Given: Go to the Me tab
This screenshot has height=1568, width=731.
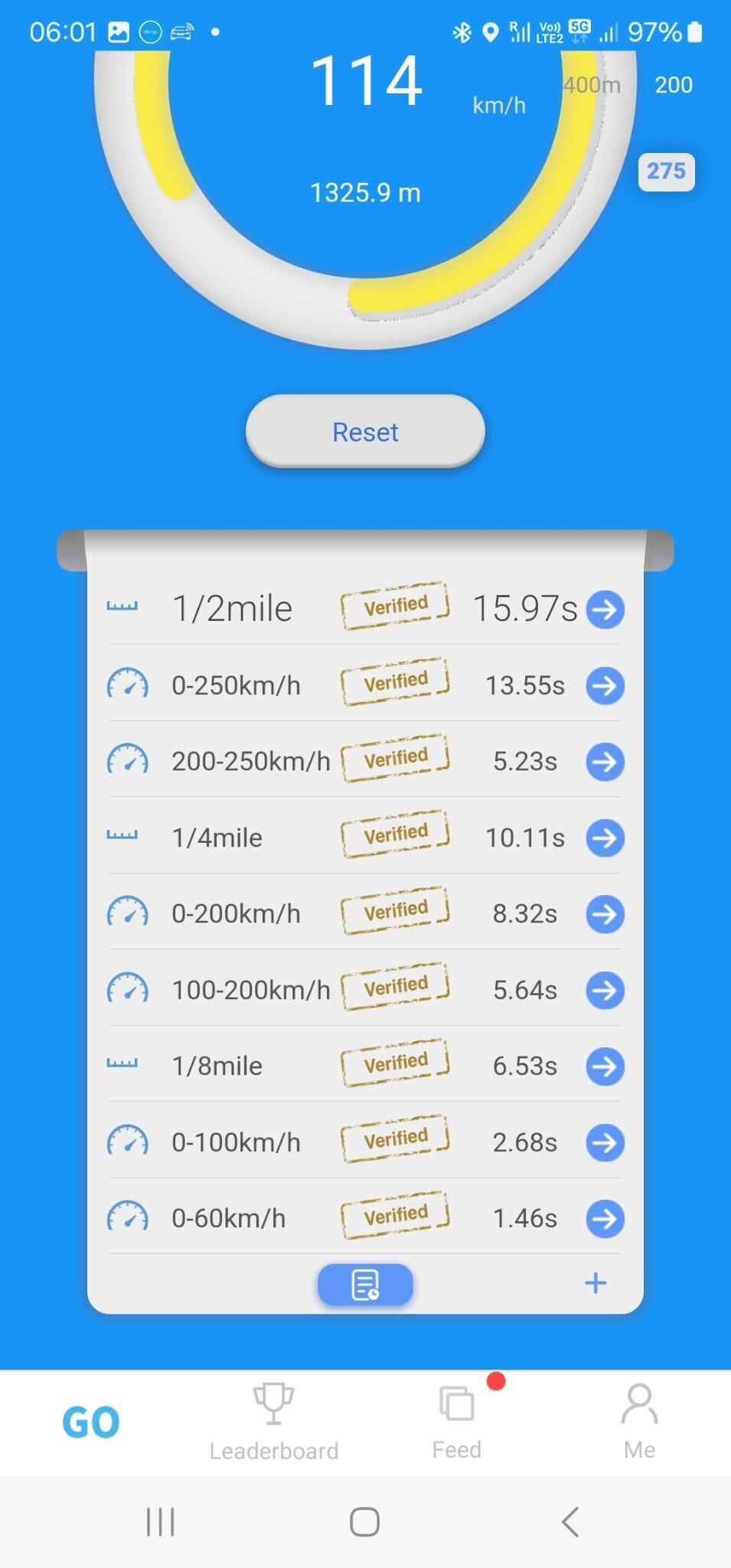Looking at the screenshot, I should tap(639, 1423).
